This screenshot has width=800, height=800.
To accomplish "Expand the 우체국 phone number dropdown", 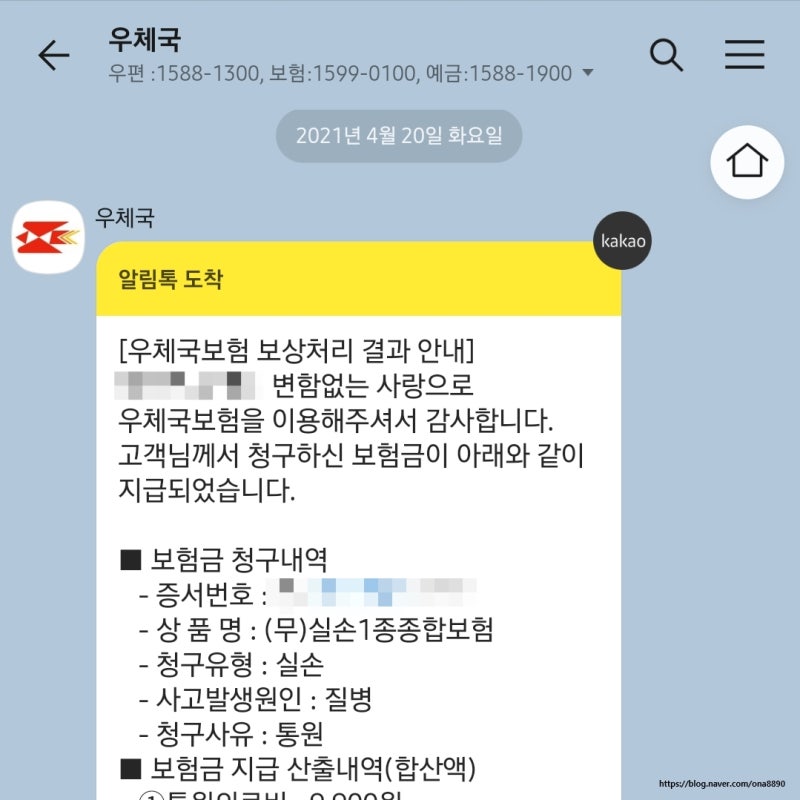I will coord(588,73).
